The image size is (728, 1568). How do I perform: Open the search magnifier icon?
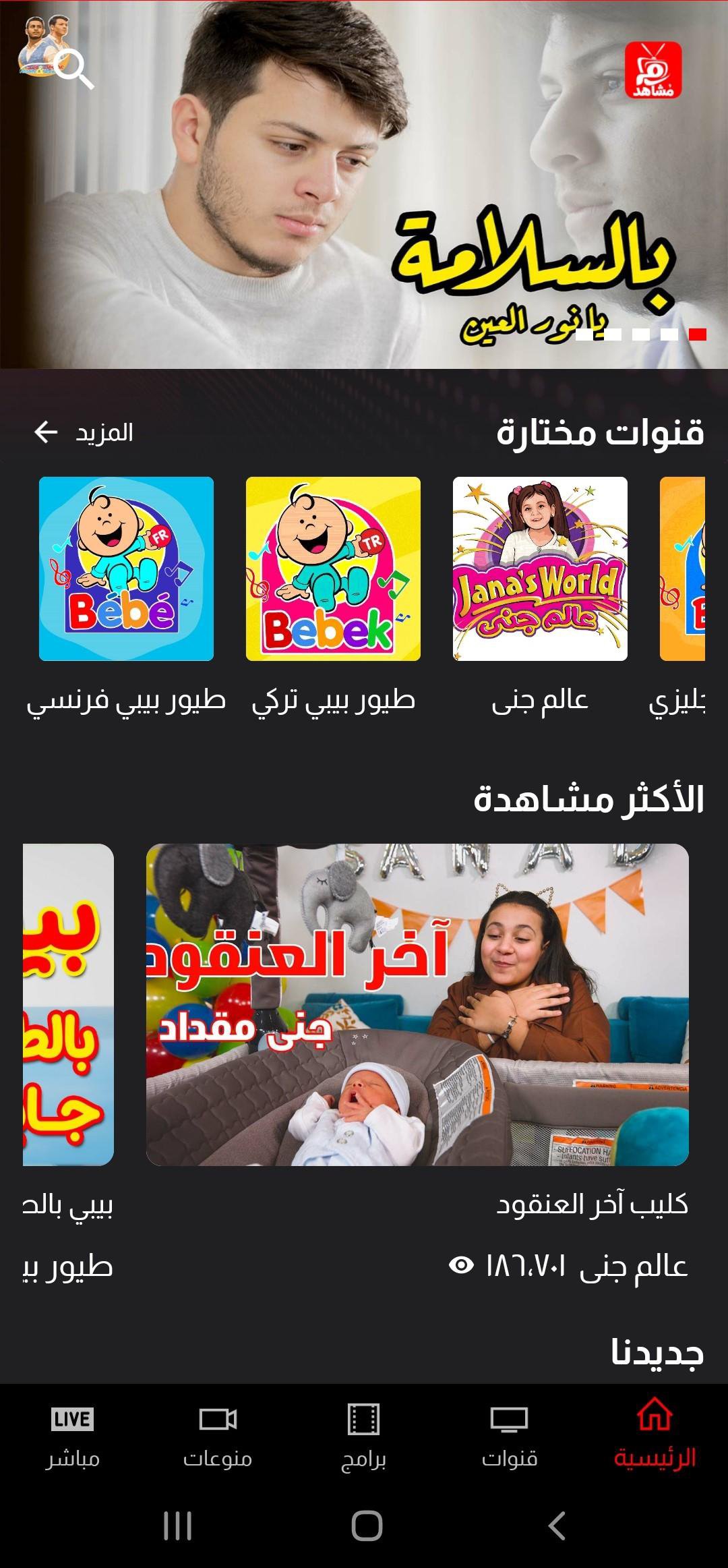point(74,69)
